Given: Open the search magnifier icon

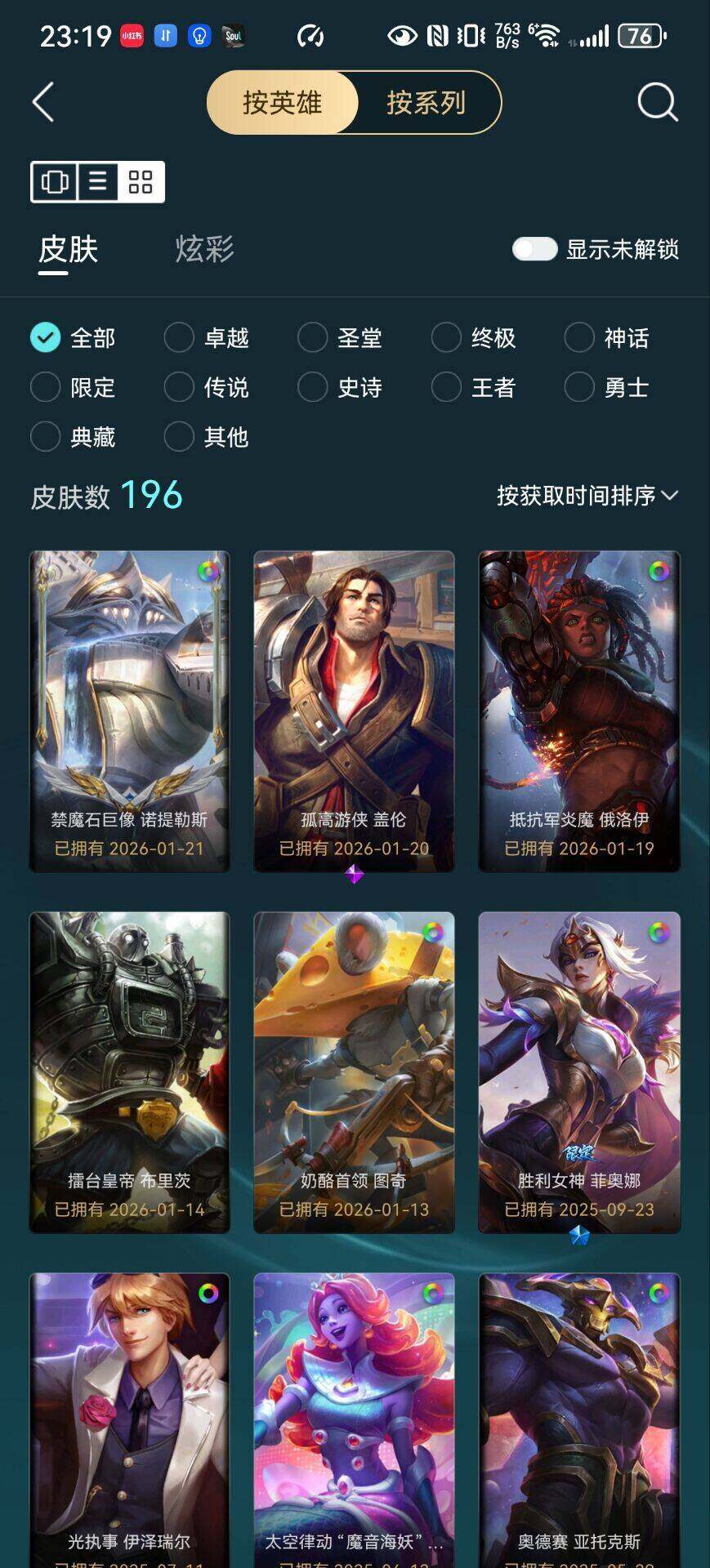Looking at the screenshot, I should tap(657, 103).
